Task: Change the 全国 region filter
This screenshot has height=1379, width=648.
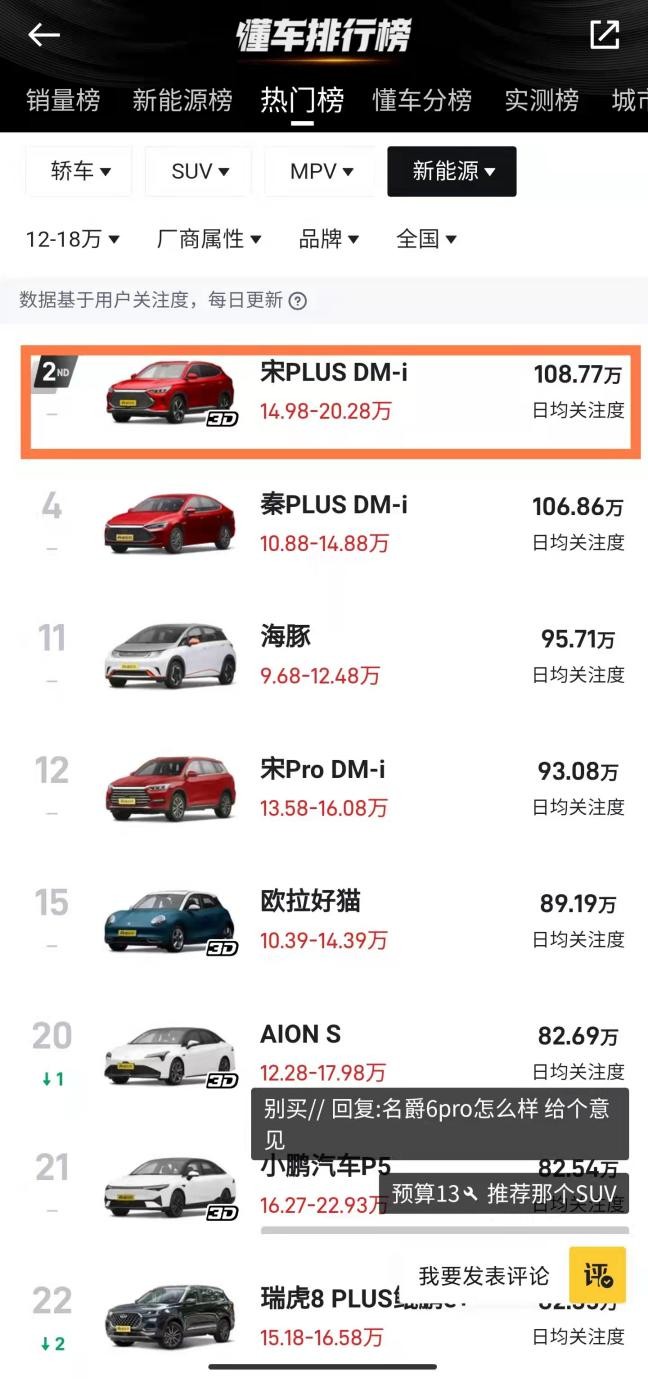Action: tap(426, 239)
